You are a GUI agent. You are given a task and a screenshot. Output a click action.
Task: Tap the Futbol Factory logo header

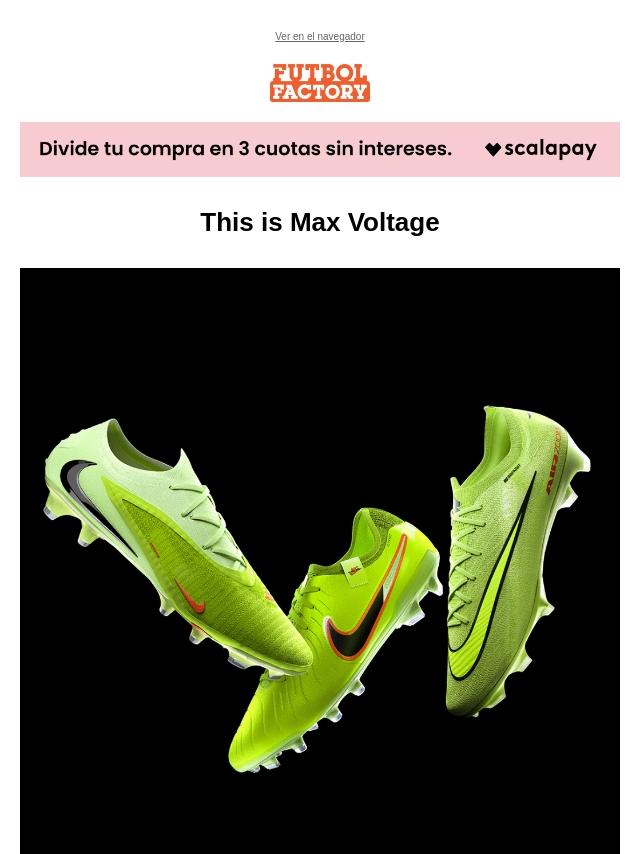click(x=320, y=83)
